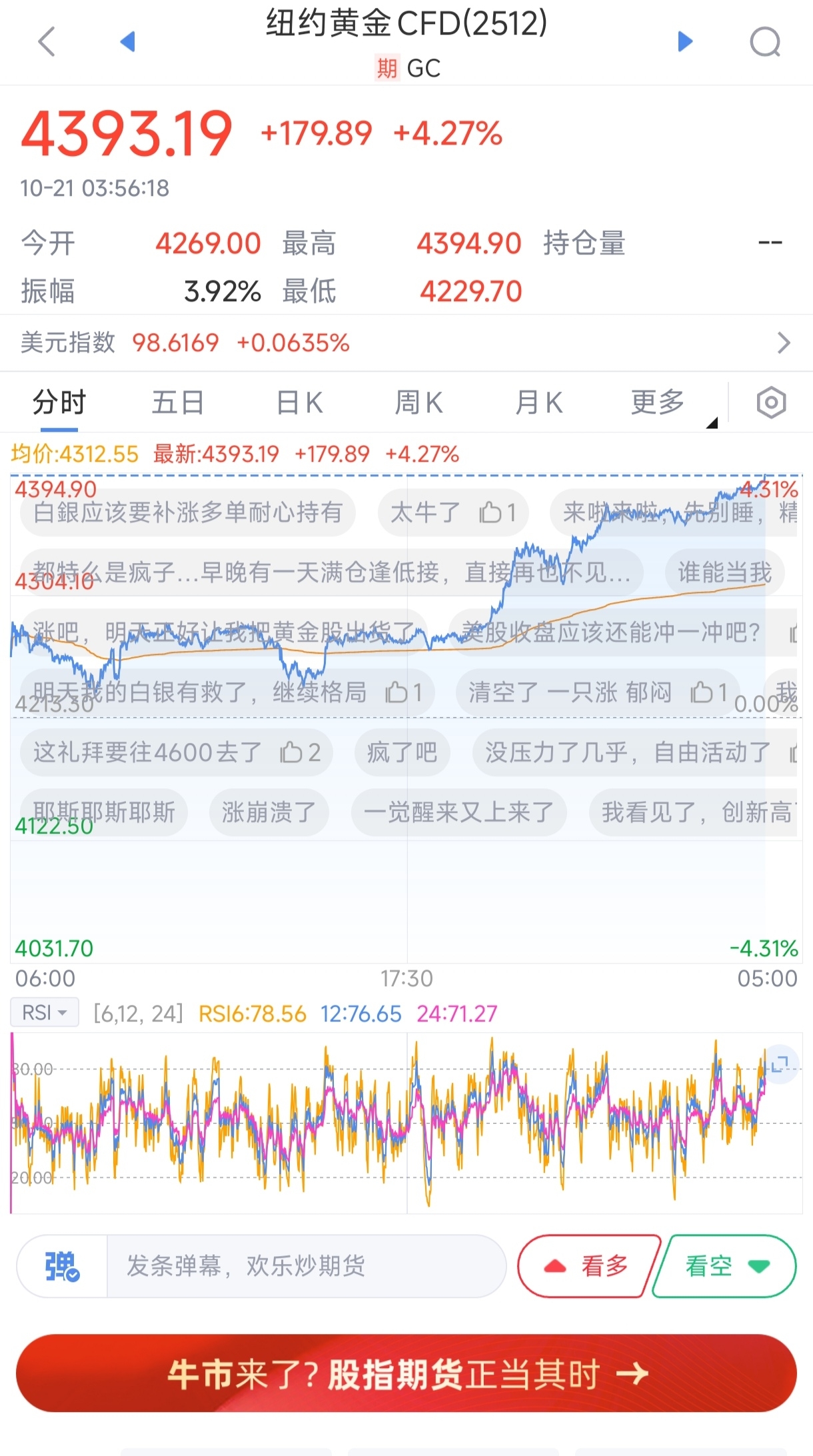This screenshot has width=813, height=1456.
Task: Show the 周K chart
Action: [x=418, y=402]
